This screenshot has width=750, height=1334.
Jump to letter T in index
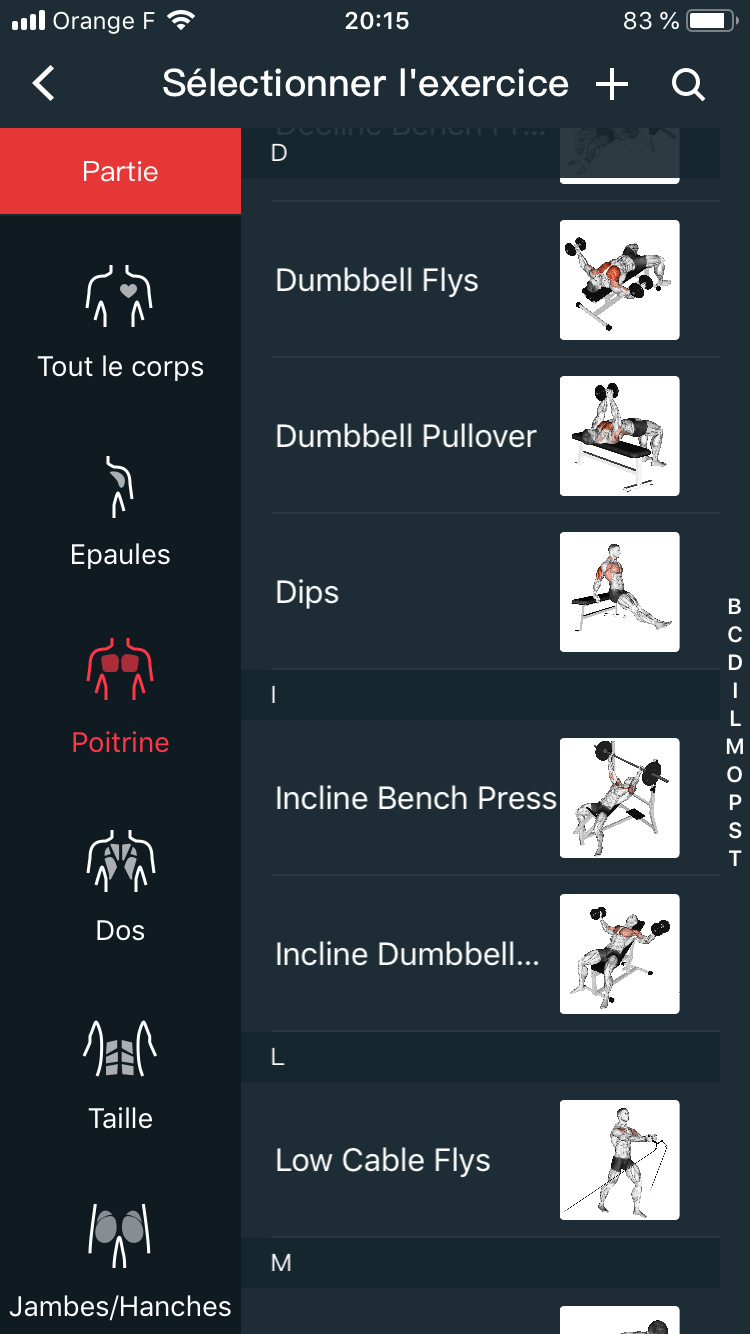(x=735, y=858)
